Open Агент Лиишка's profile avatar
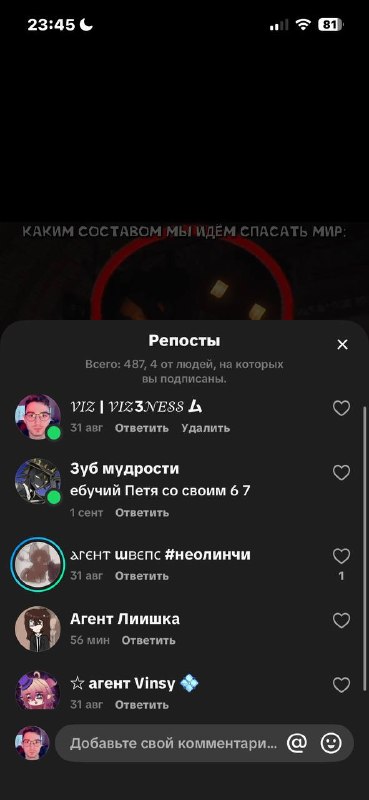The image size is (369, 800). pos(38,629)
